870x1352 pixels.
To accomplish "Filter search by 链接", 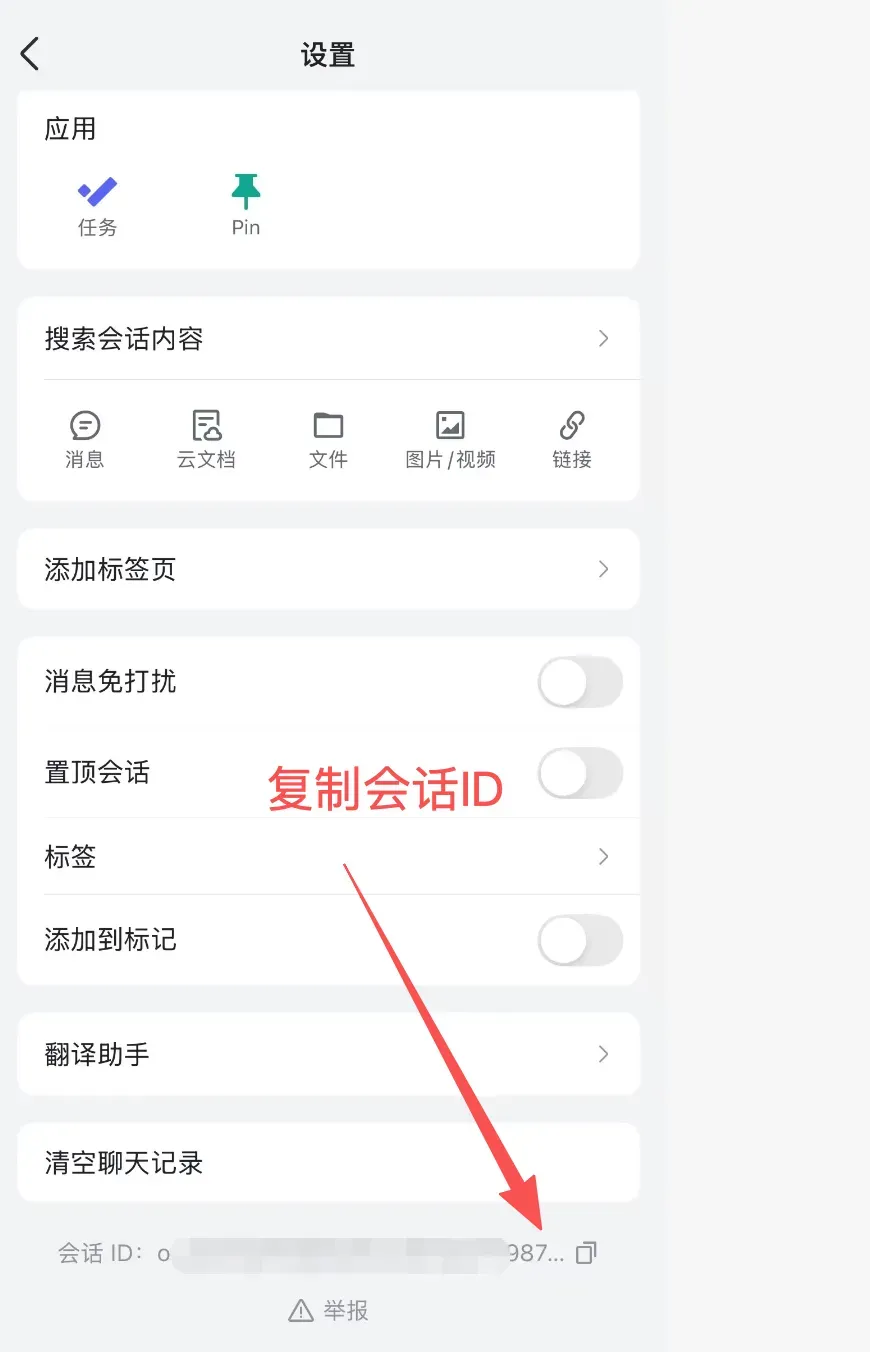I will (572, 440).
